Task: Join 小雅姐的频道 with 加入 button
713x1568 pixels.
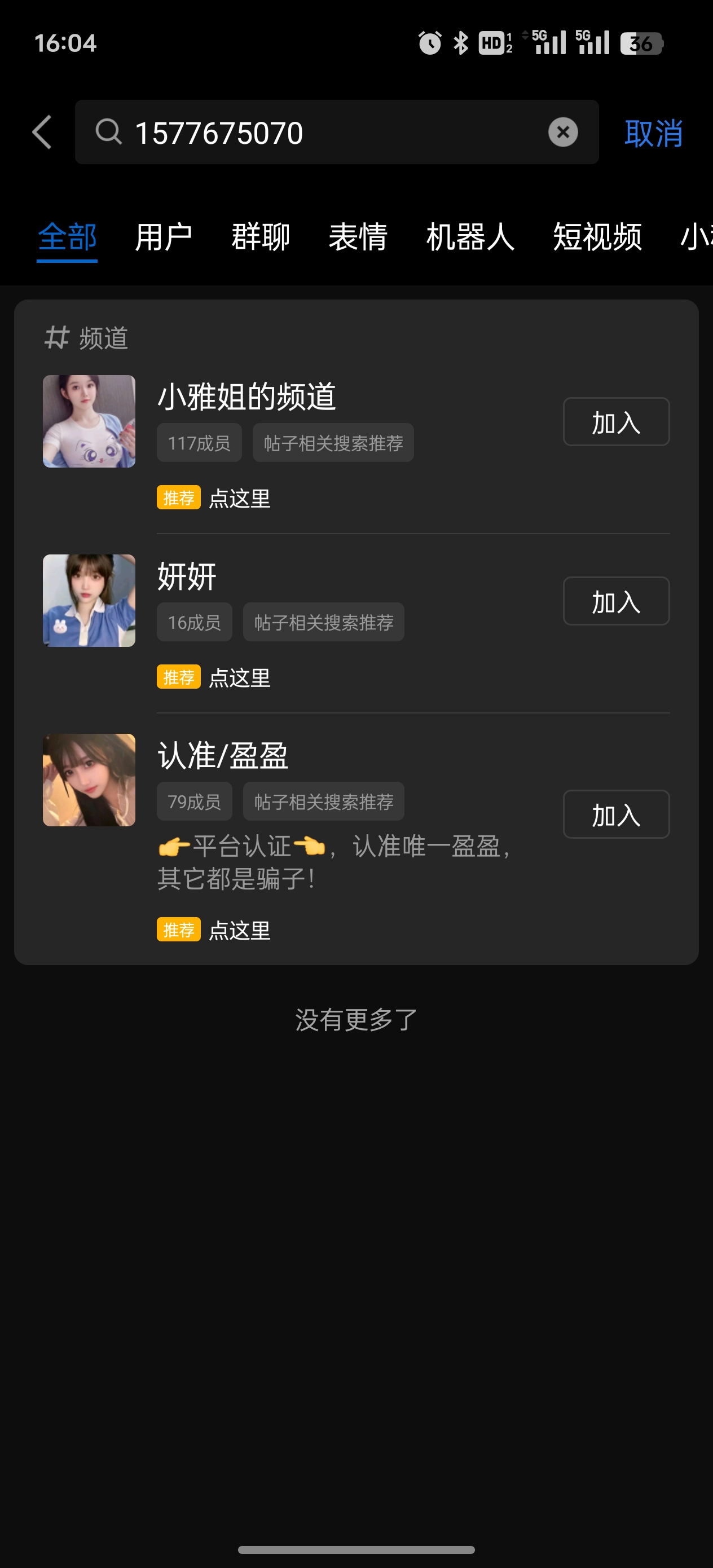Action: 615,422
